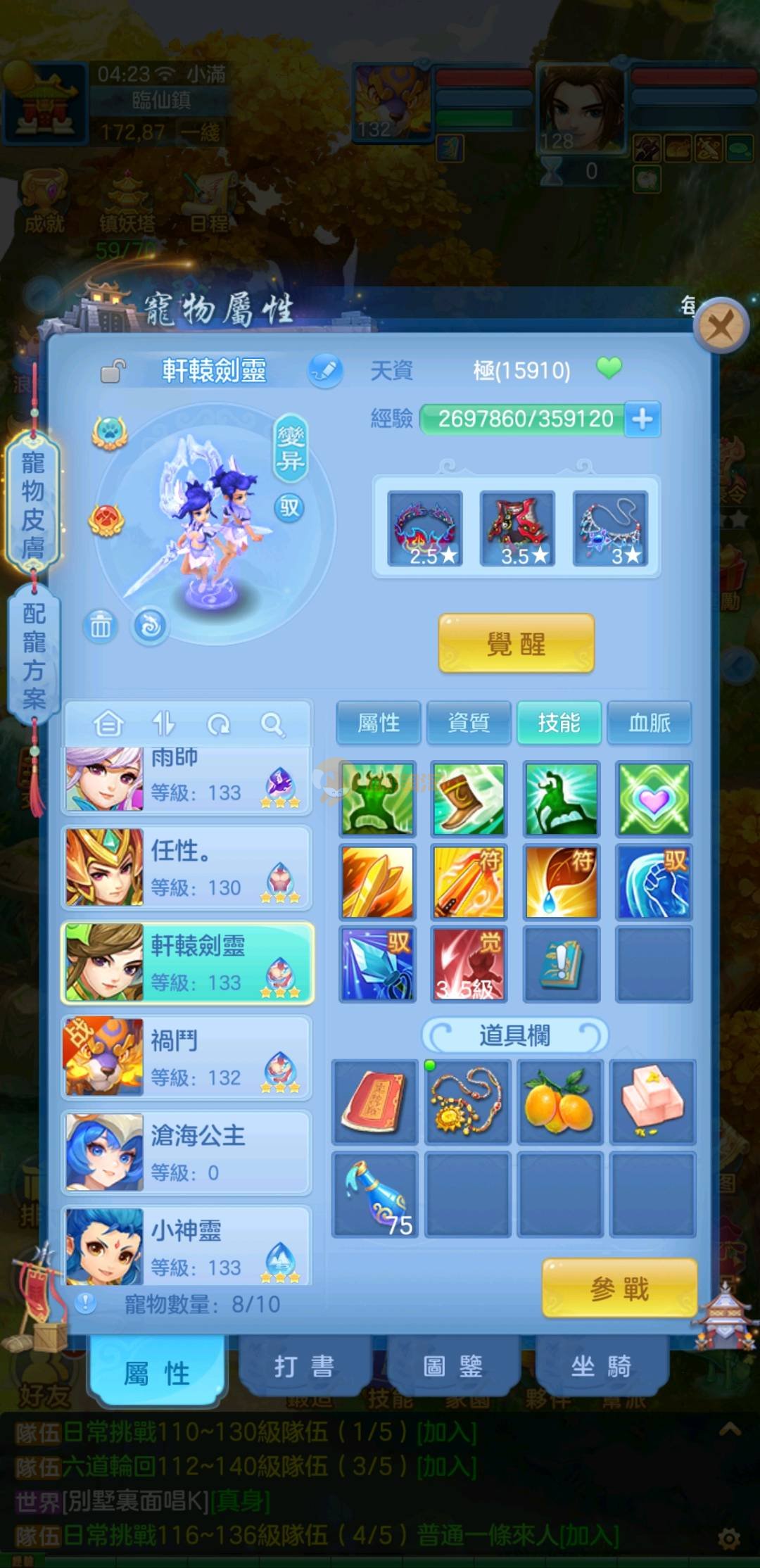Open the 血脈 bloodline tab
760x1568 pixels.
point(649,723)
